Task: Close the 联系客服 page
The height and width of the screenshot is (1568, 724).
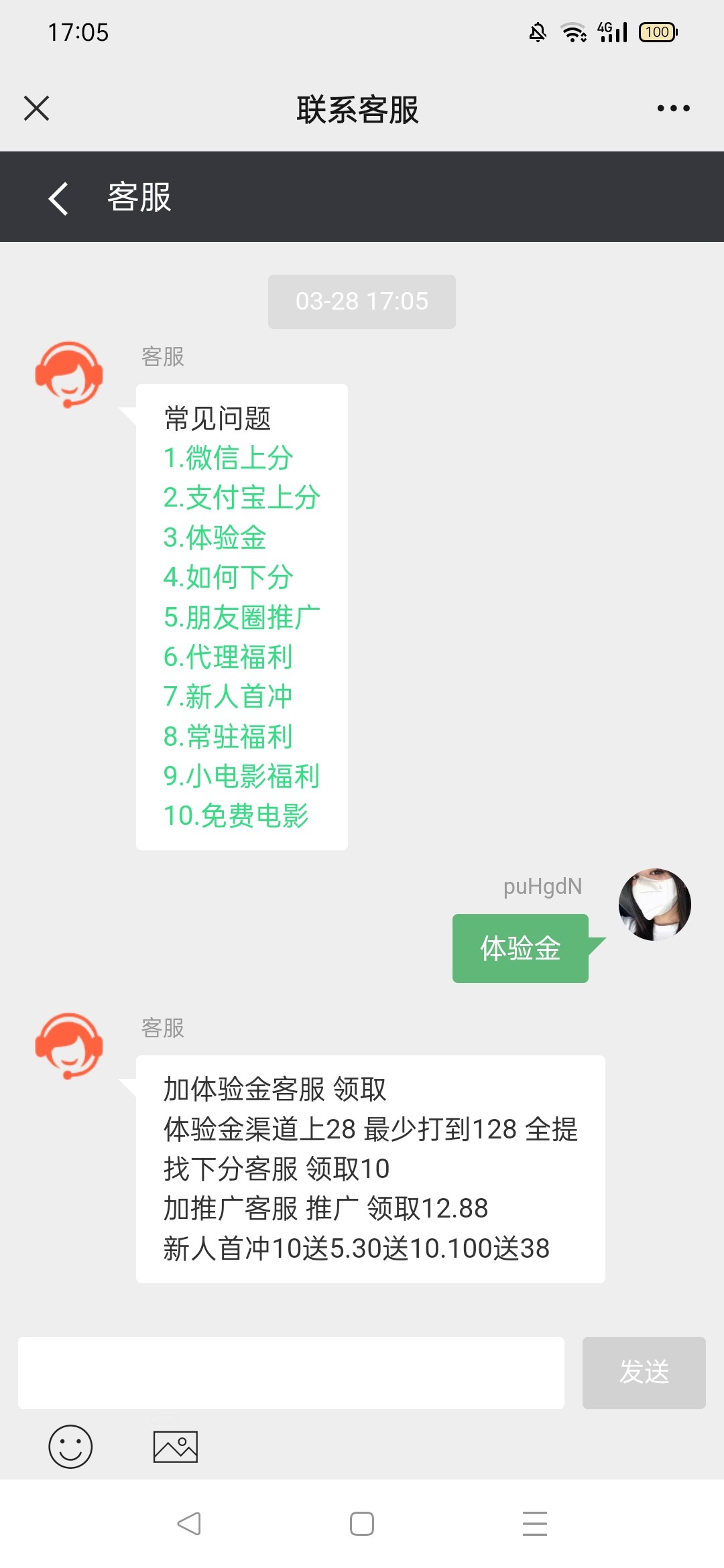Action: [x=36, y=108]
